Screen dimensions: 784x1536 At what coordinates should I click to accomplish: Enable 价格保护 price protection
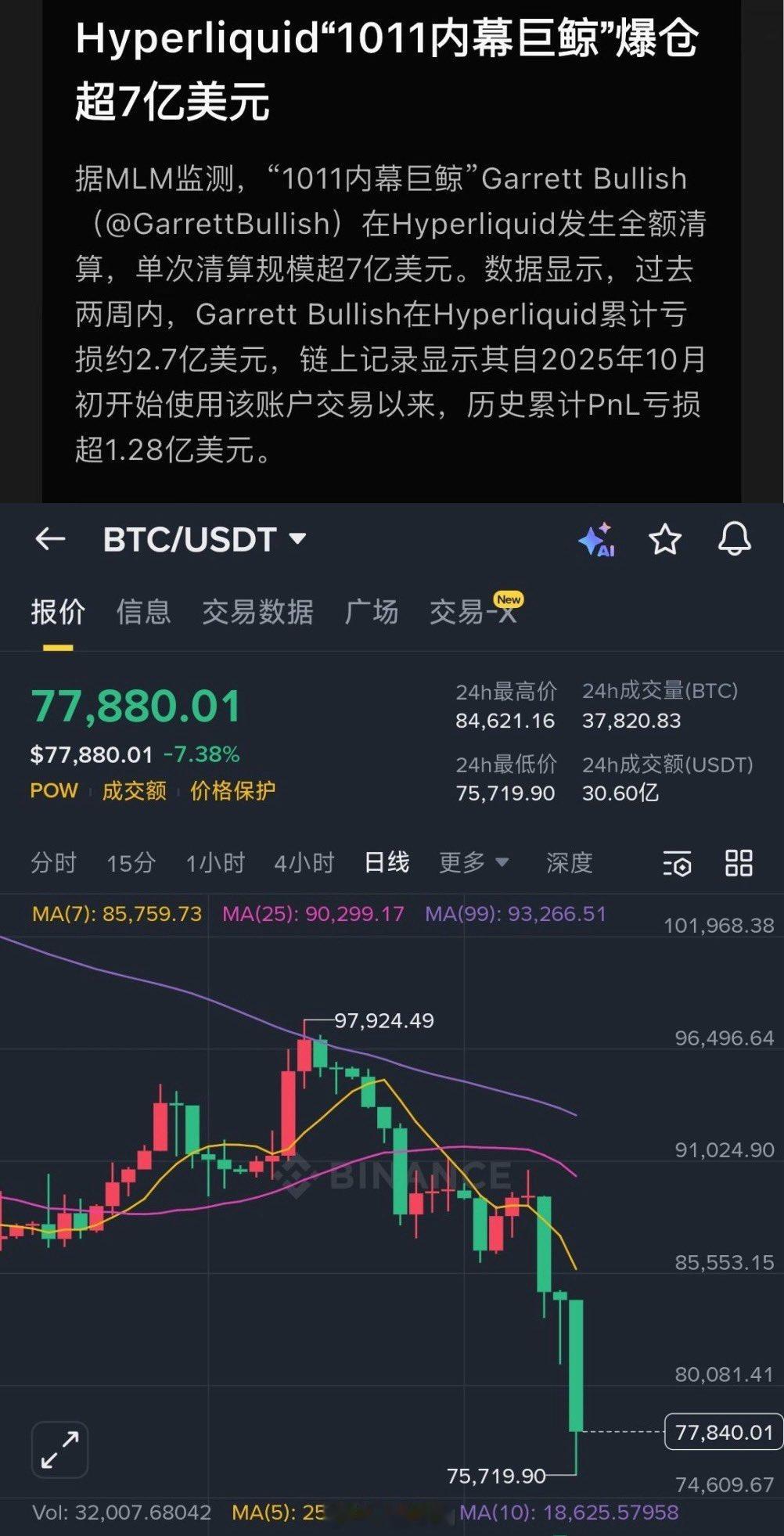tap(232, 792)
